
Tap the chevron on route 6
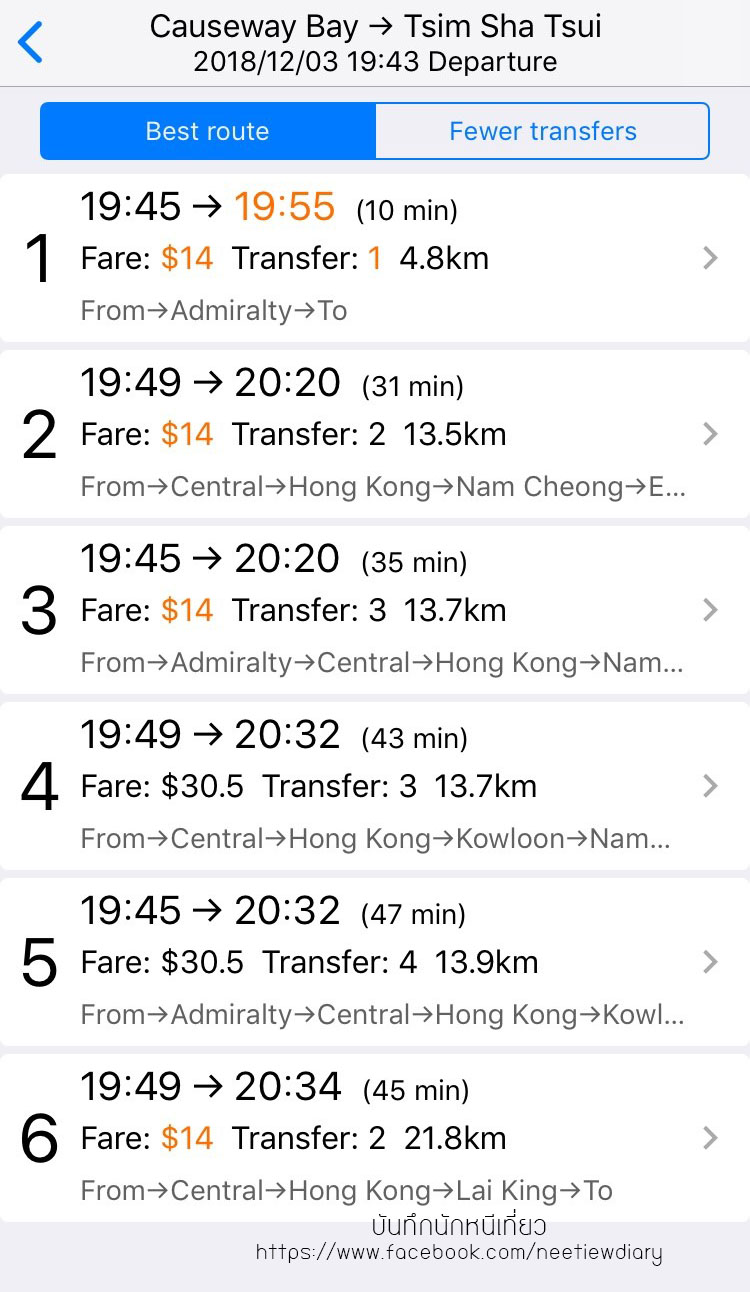coord(710,1138)
